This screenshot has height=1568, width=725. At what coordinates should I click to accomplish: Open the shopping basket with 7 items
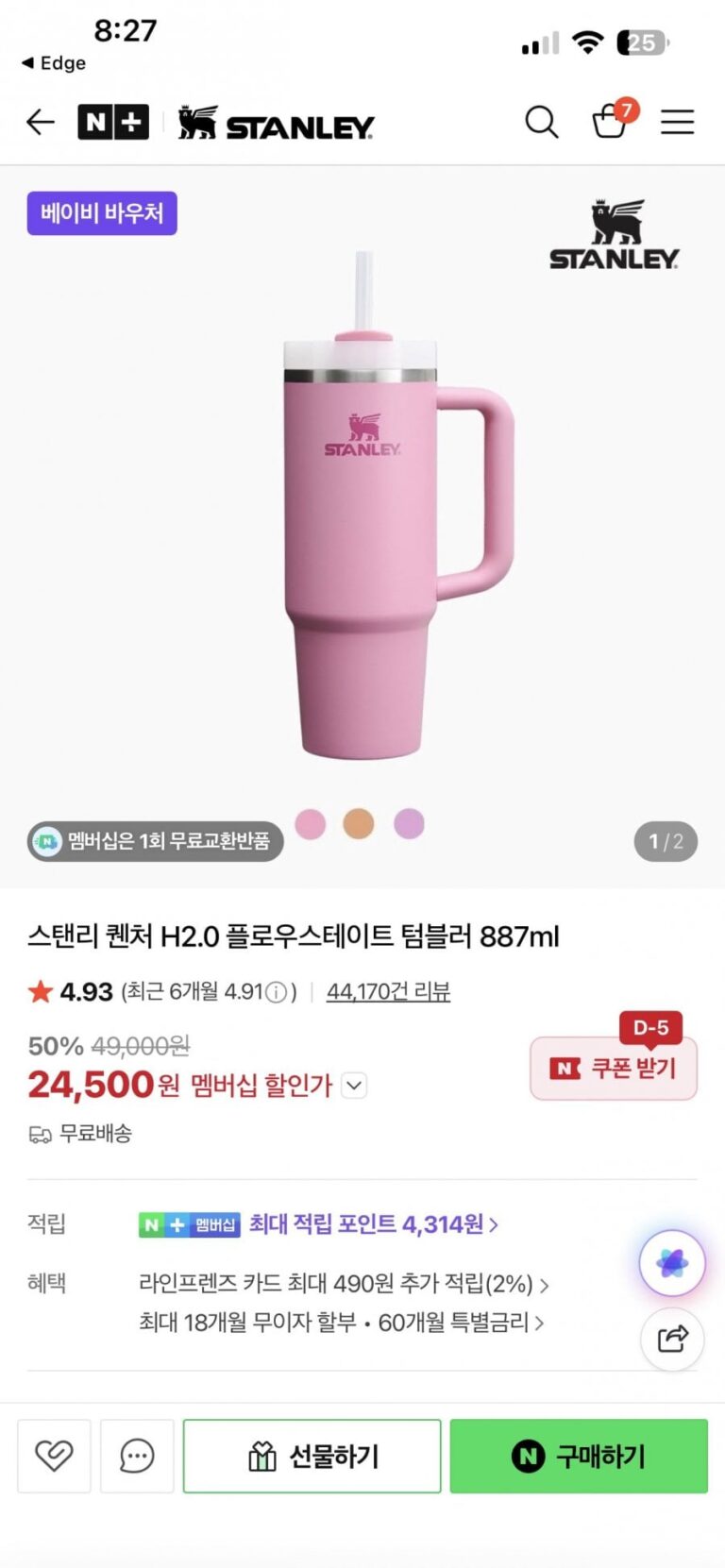coord(610,122)
